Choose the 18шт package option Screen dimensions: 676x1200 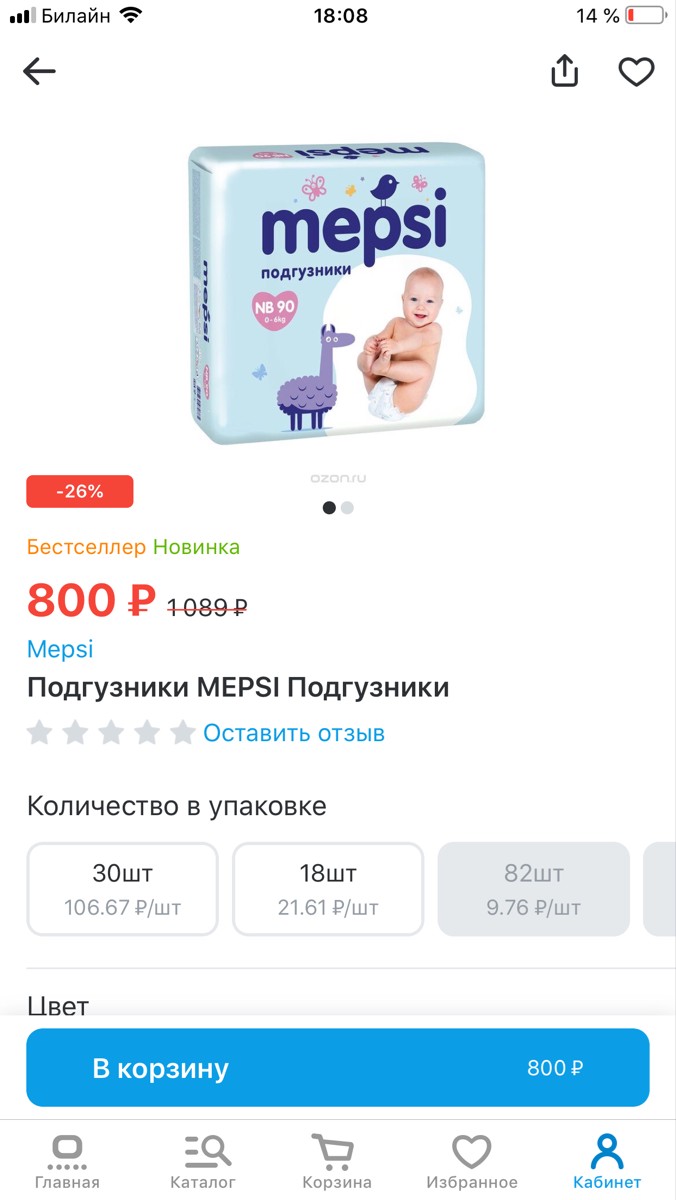[328, 889]
